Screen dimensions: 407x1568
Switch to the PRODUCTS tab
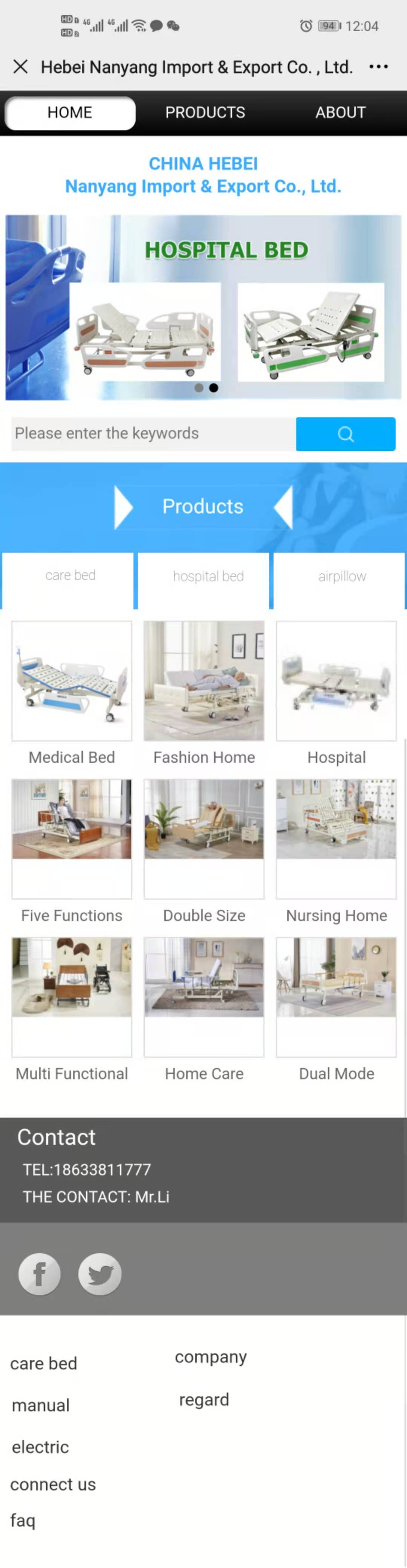coord(205,113)
